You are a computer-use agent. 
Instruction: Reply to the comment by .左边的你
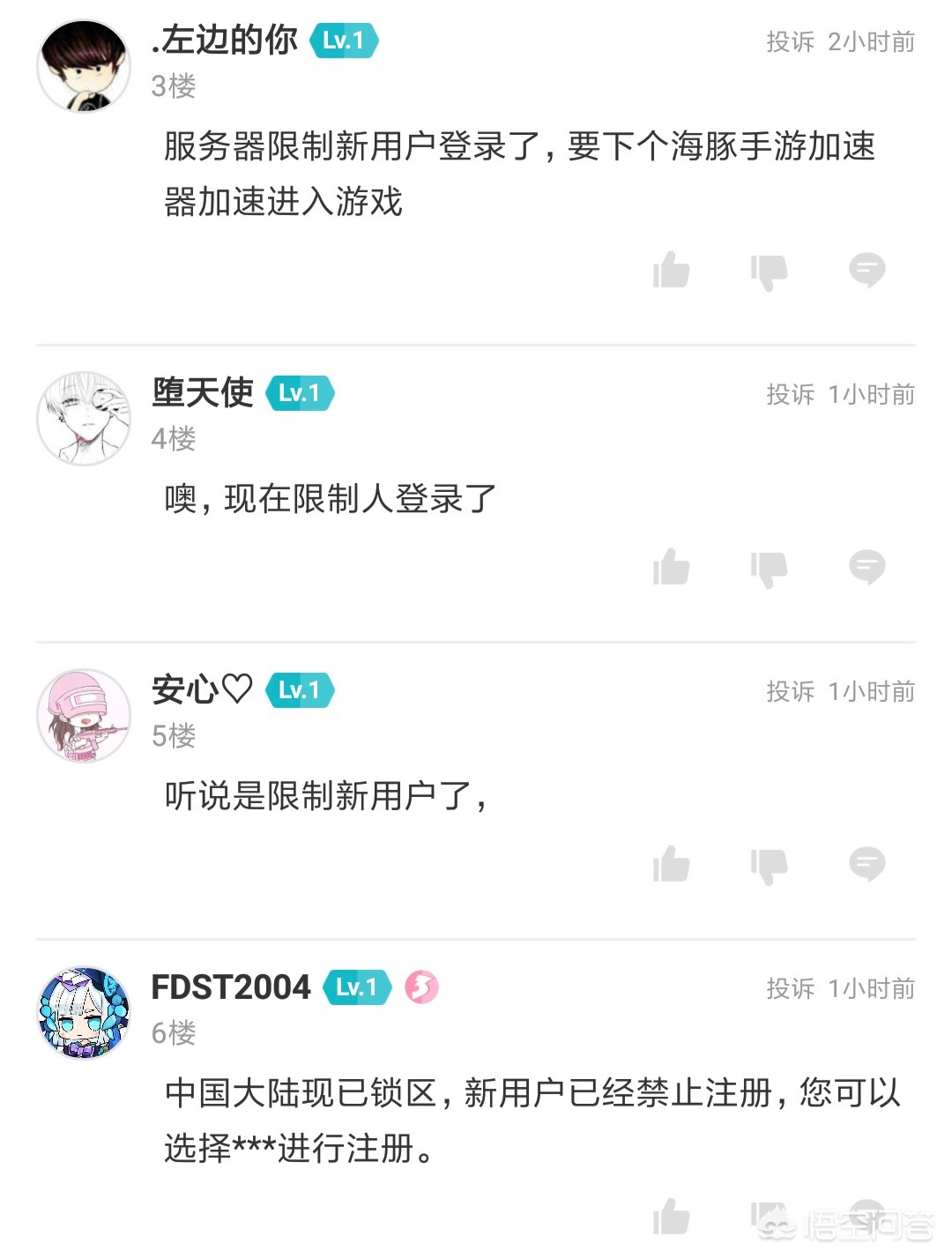click(x=866, y=270)
